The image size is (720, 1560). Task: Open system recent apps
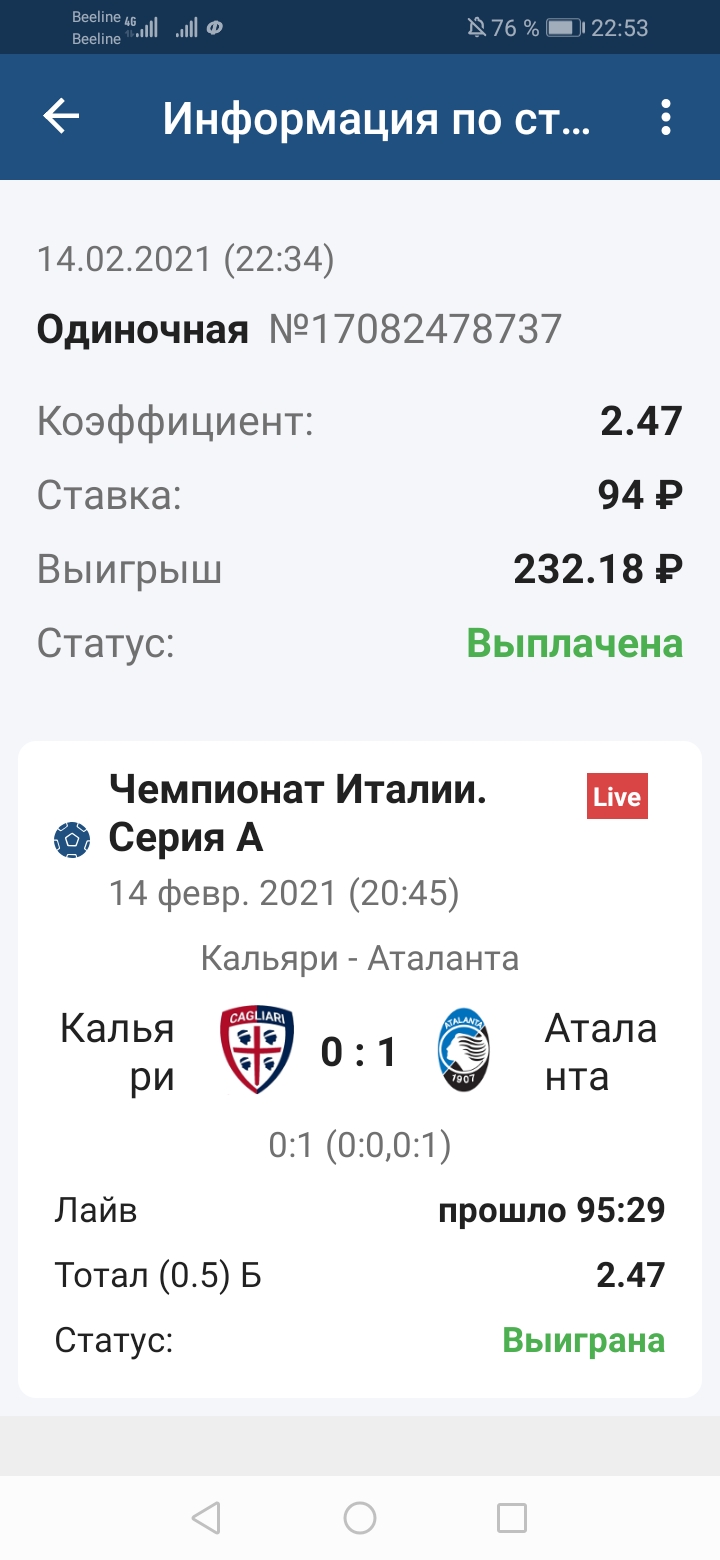[512, 1518]
